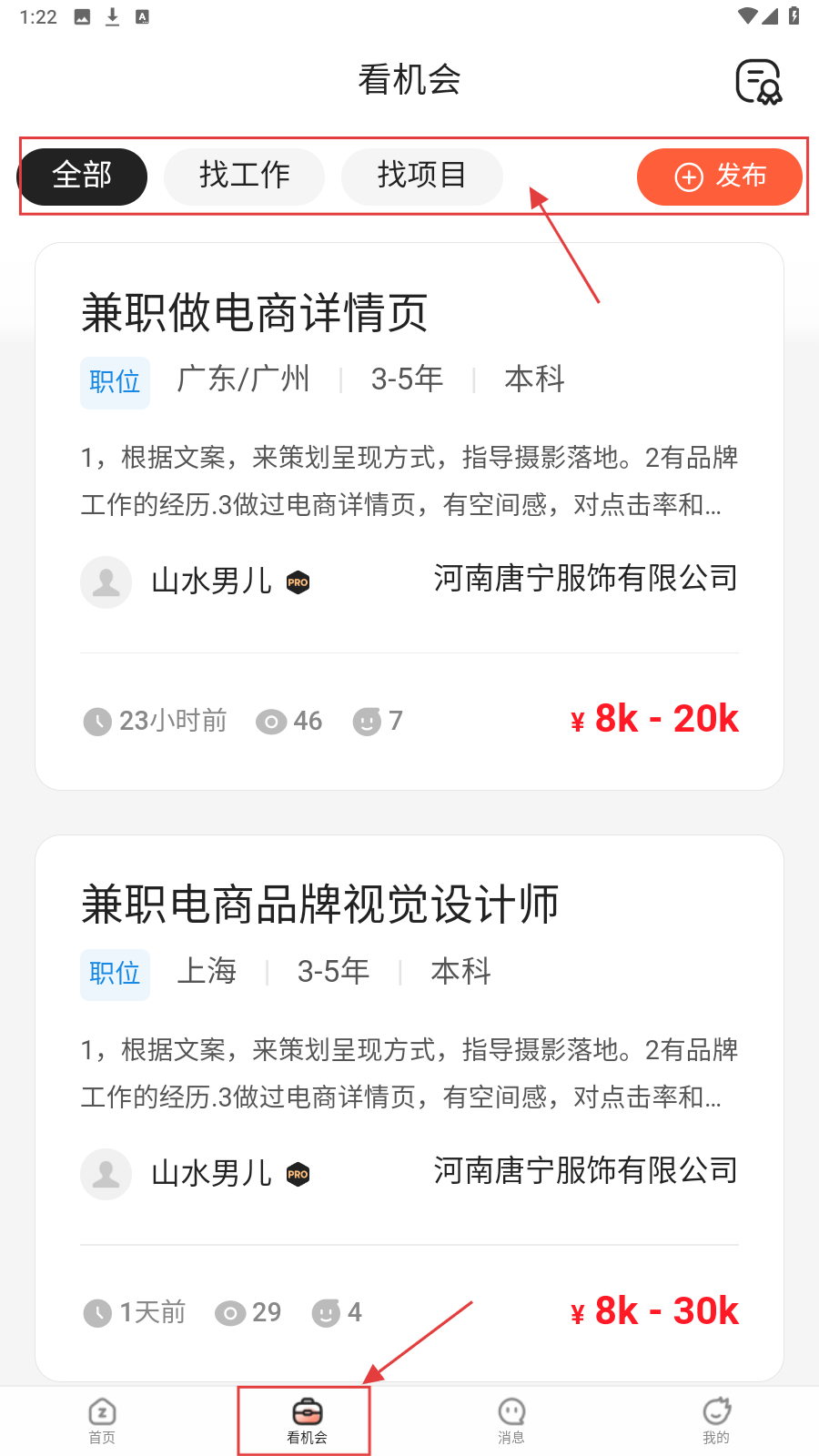Open the certificate list icon in header
The height and width of the screenshot is (1456, 819).
coord(758,82)
